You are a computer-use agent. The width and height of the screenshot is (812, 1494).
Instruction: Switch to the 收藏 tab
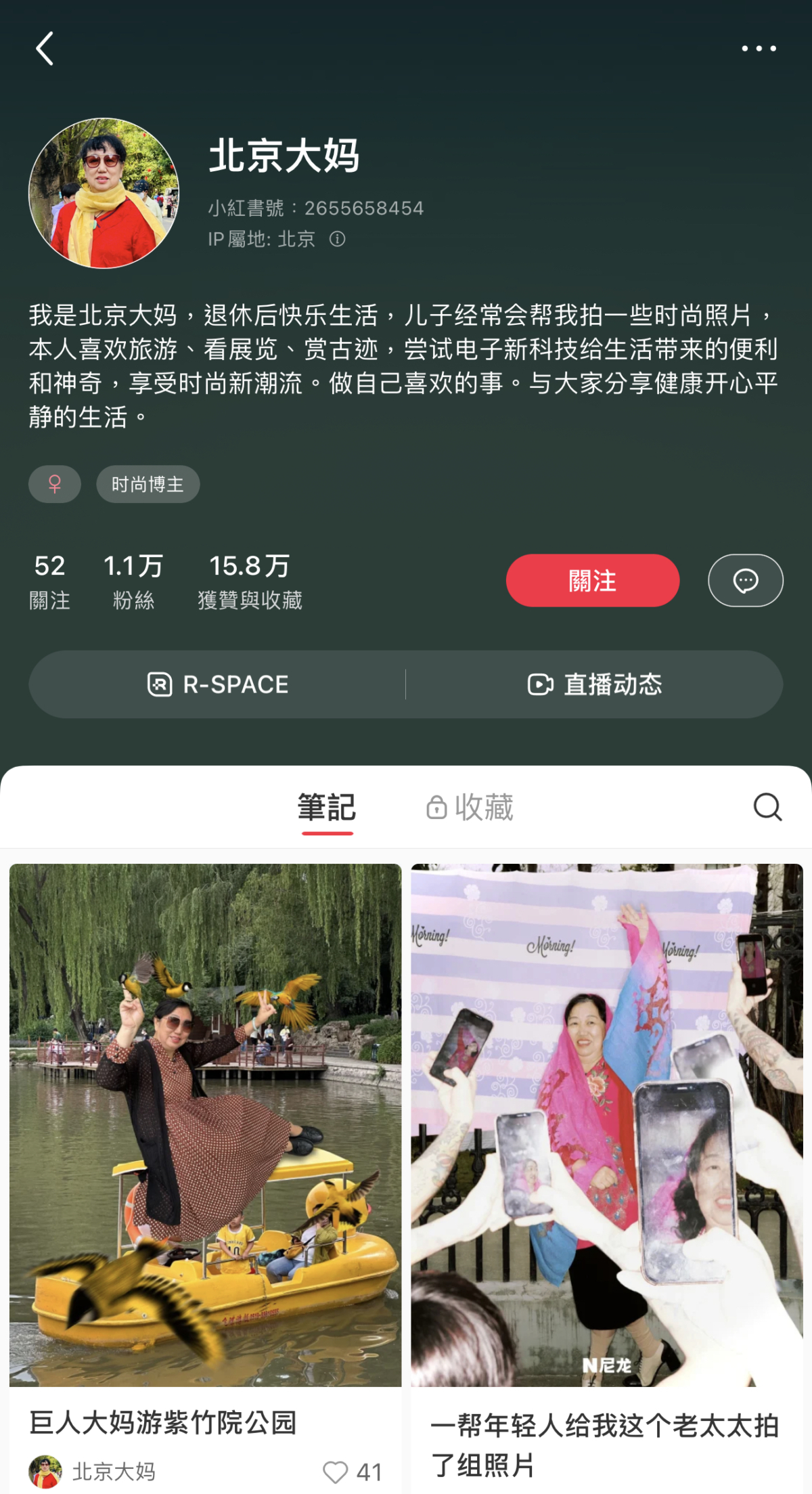pos(485,807)
